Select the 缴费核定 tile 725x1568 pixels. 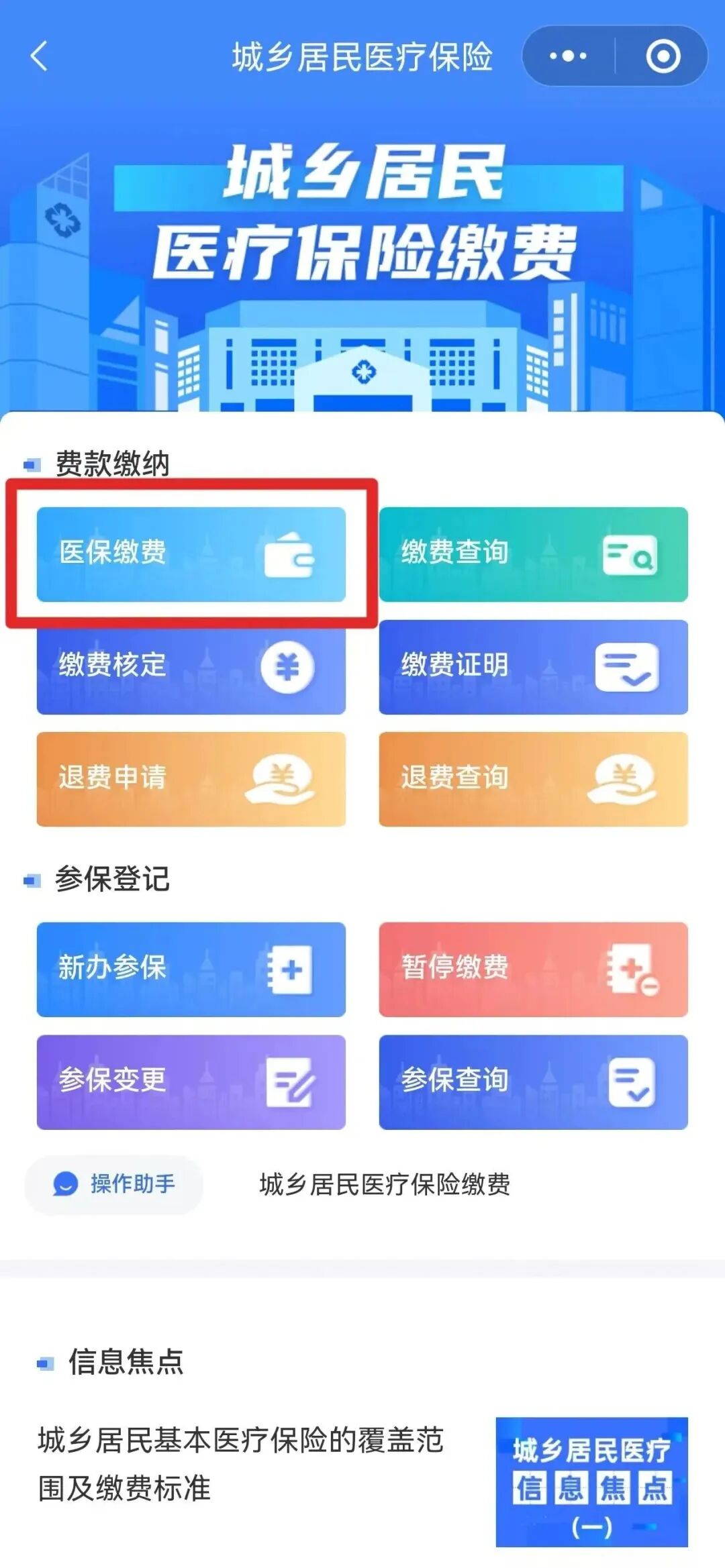pos(191,666)
